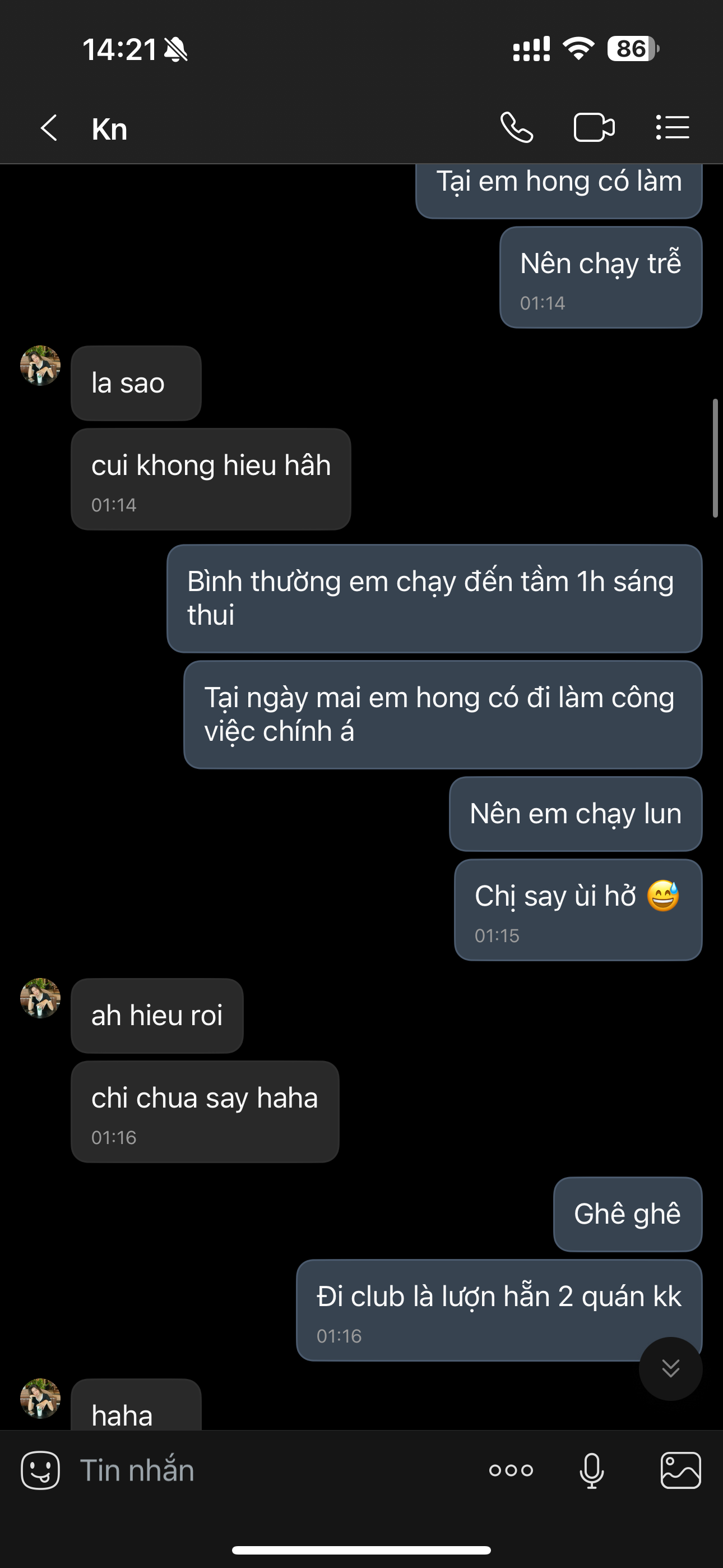Go back from the Kn chat
The image size is (723, 1568).
click(x=49, y=128)
